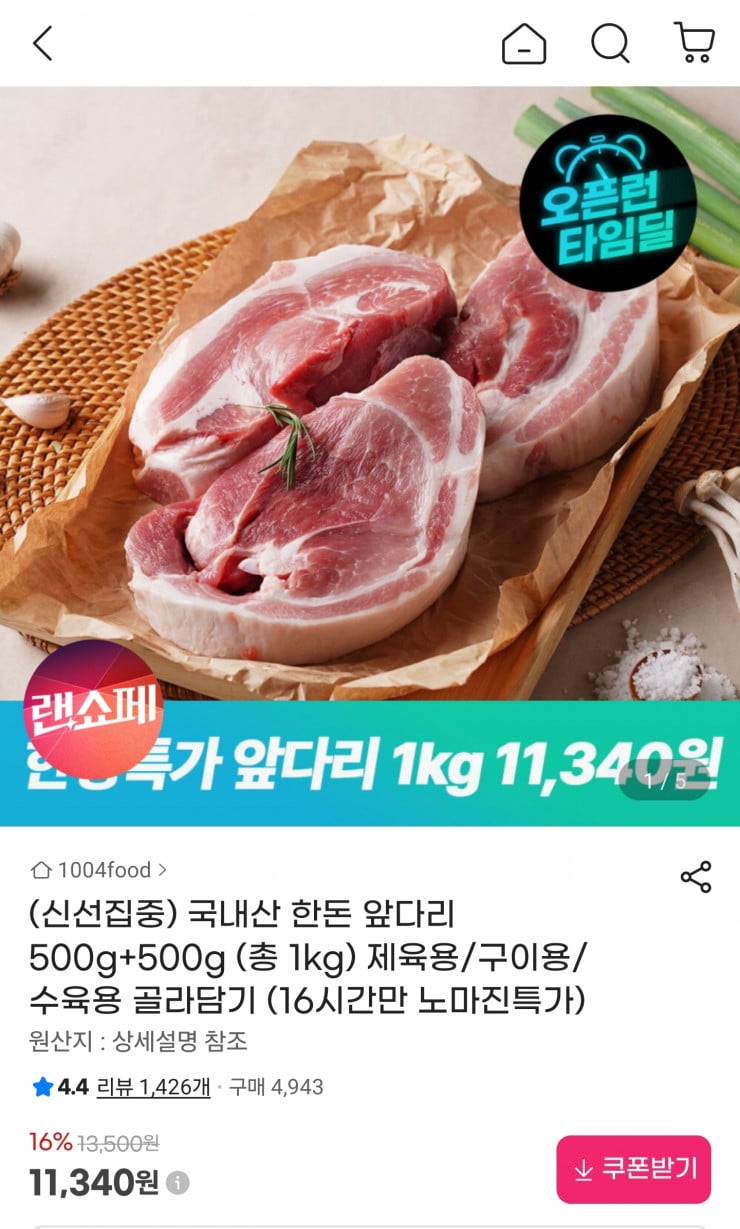Share this pork product

click(x=695, y=877)
